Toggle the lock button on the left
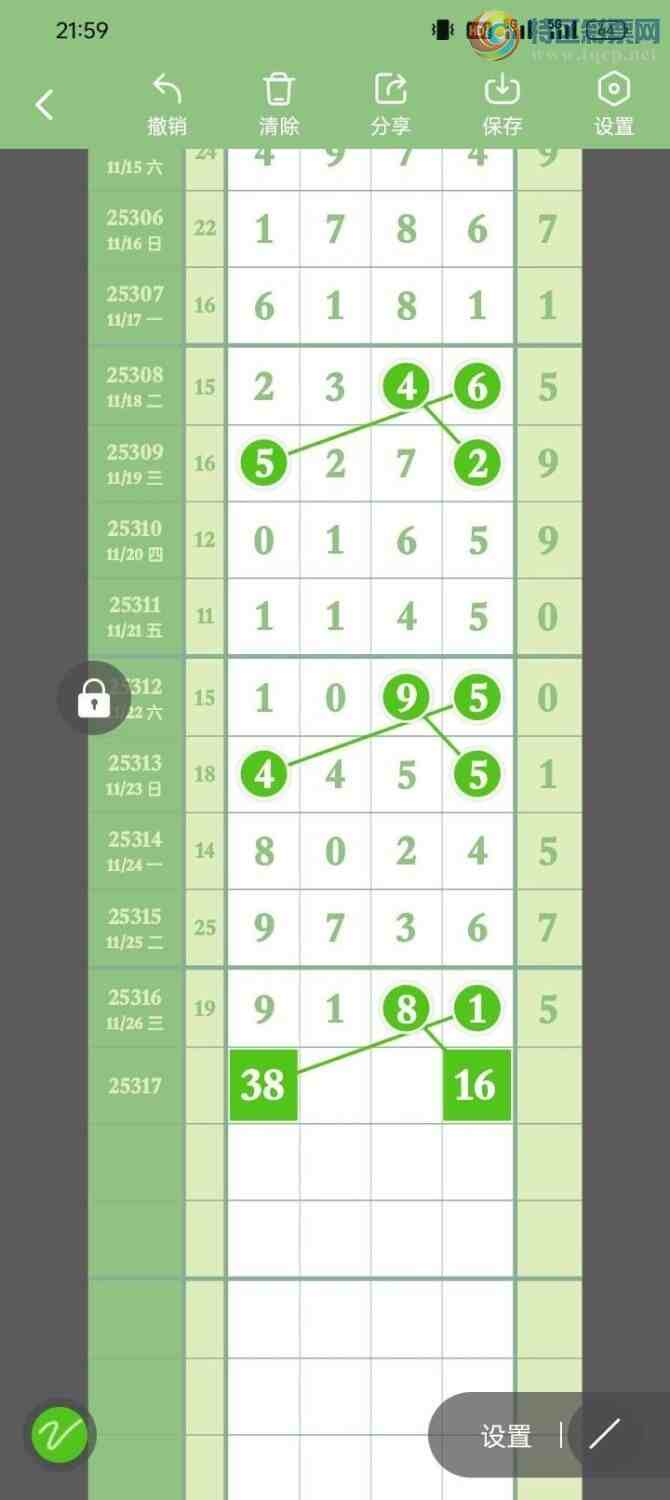 point(93,698)
